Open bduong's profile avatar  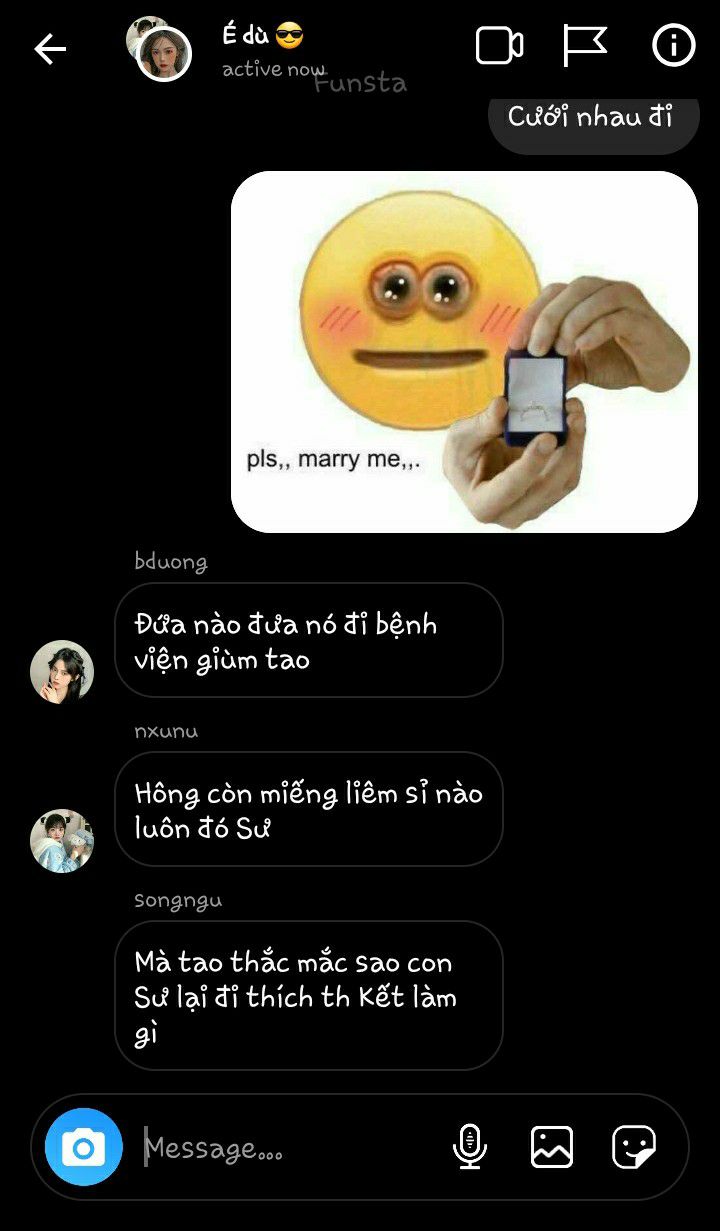tap(62, 672)
